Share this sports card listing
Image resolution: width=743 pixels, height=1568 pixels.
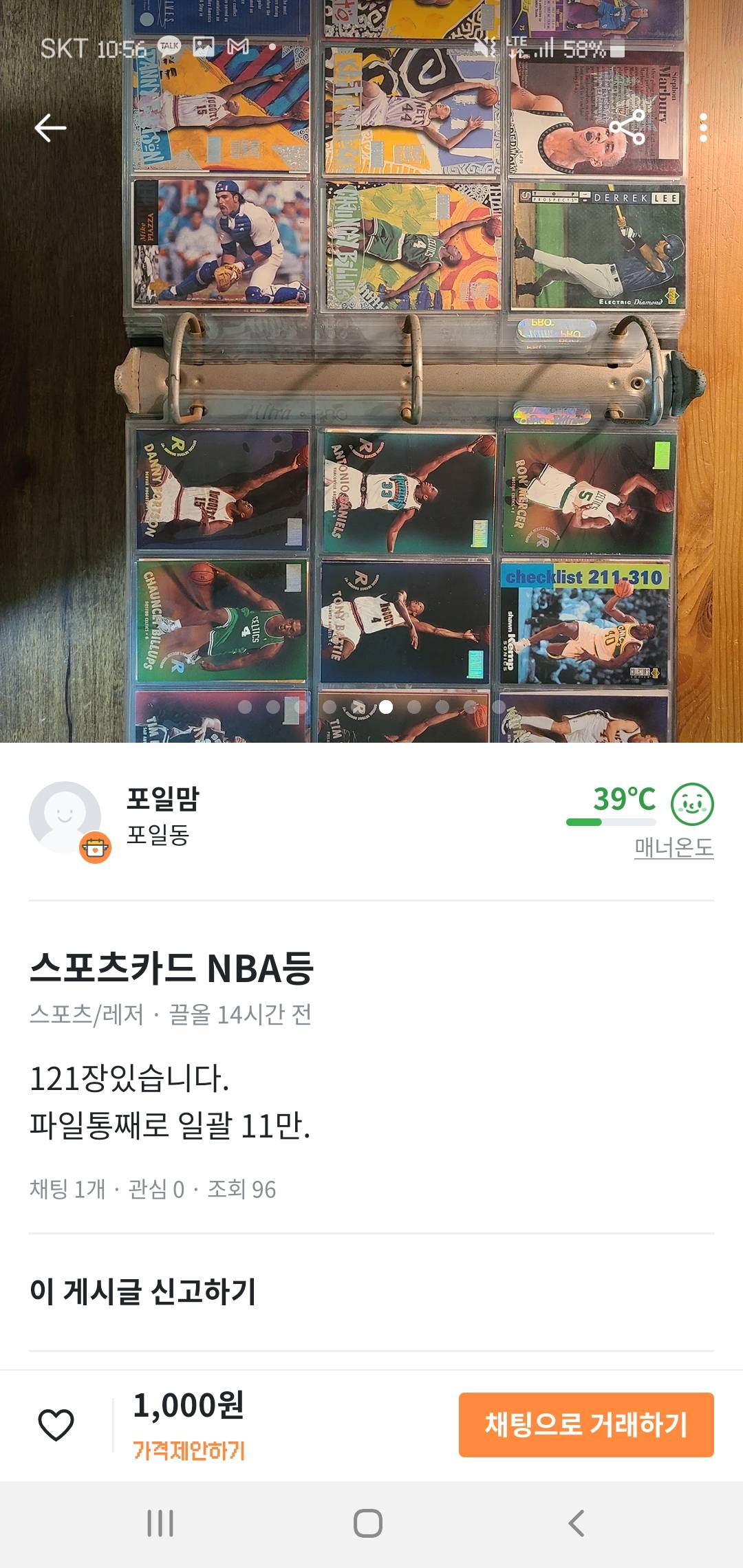(x=627, y=128)
